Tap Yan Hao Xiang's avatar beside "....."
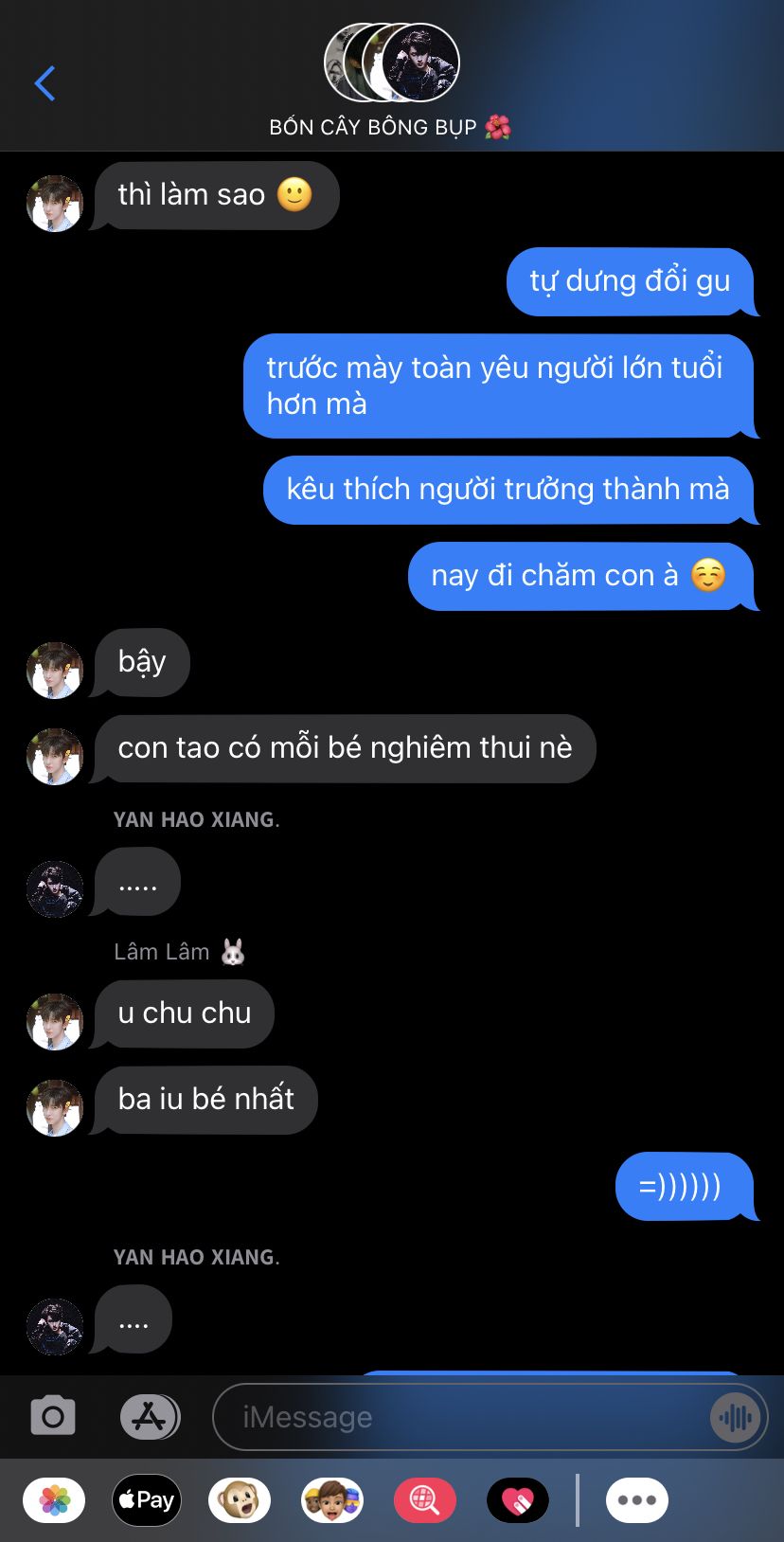Screen dimensions: 784x1542 (x=55, y=888)
